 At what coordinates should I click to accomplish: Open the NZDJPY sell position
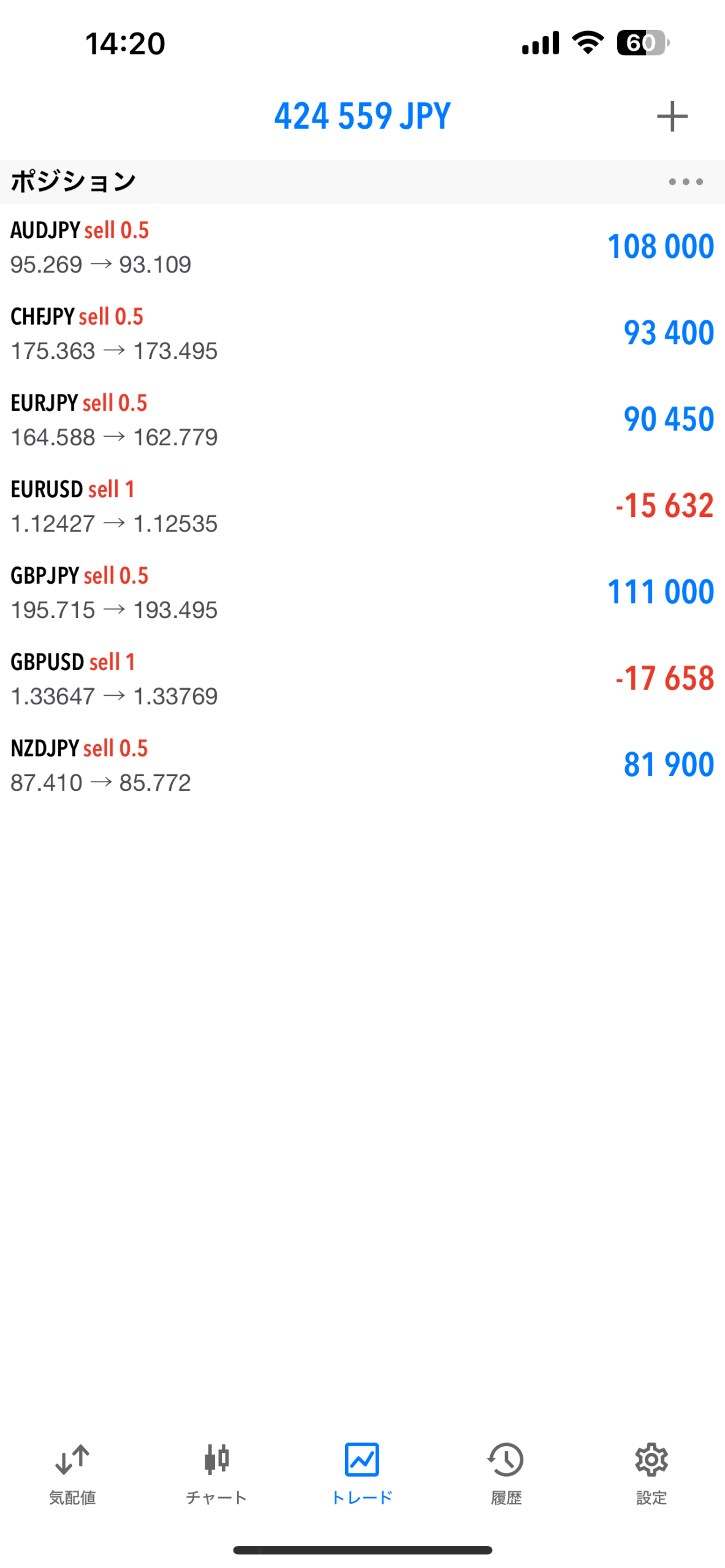[x=362, y=765]
